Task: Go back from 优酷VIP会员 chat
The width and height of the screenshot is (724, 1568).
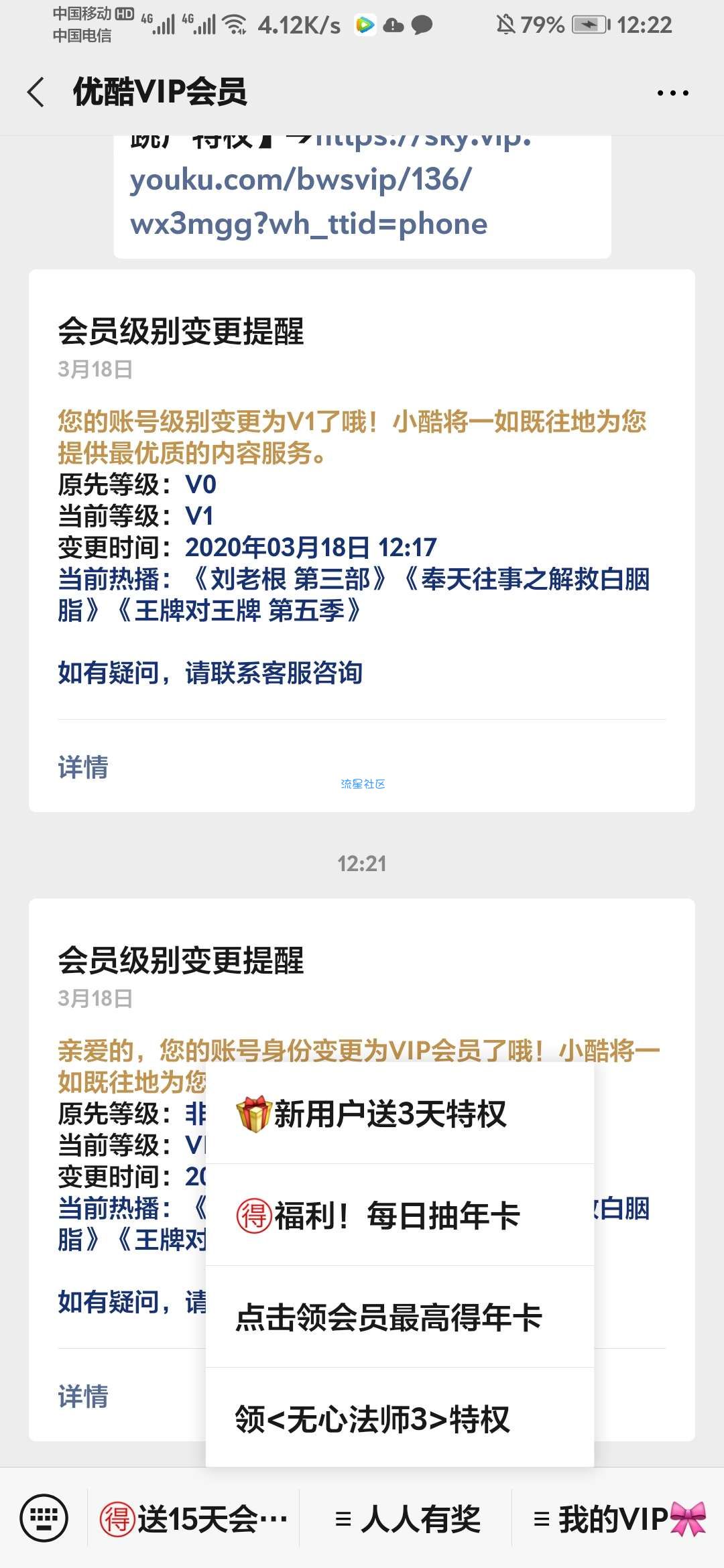Action: pyautogui.click(x=36, y=92)
